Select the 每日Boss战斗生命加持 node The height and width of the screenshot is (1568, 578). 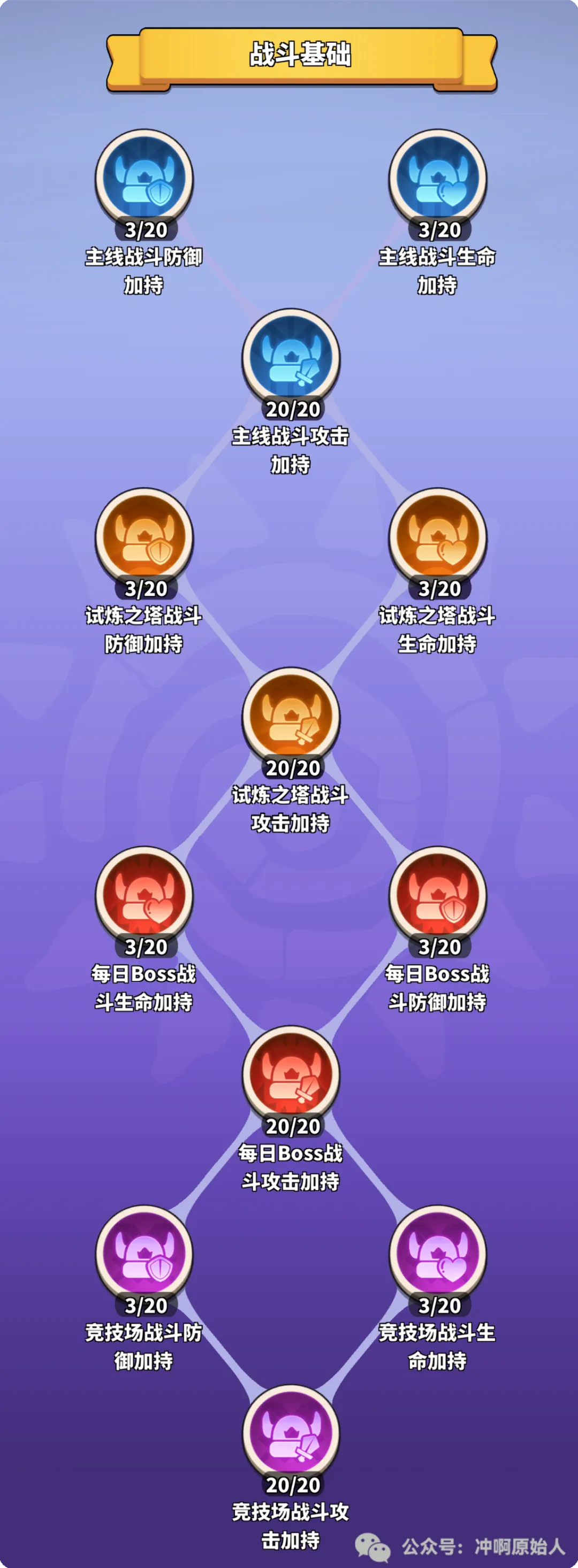tap(144, 896)
